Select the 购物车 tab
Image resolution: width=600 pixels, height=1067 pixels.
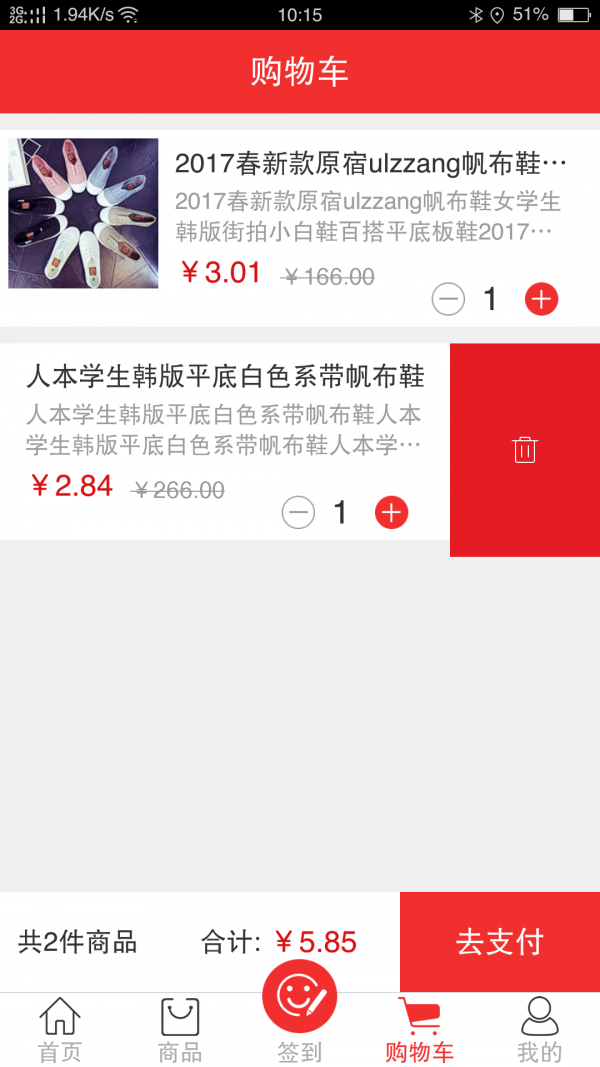(420, 1030)
